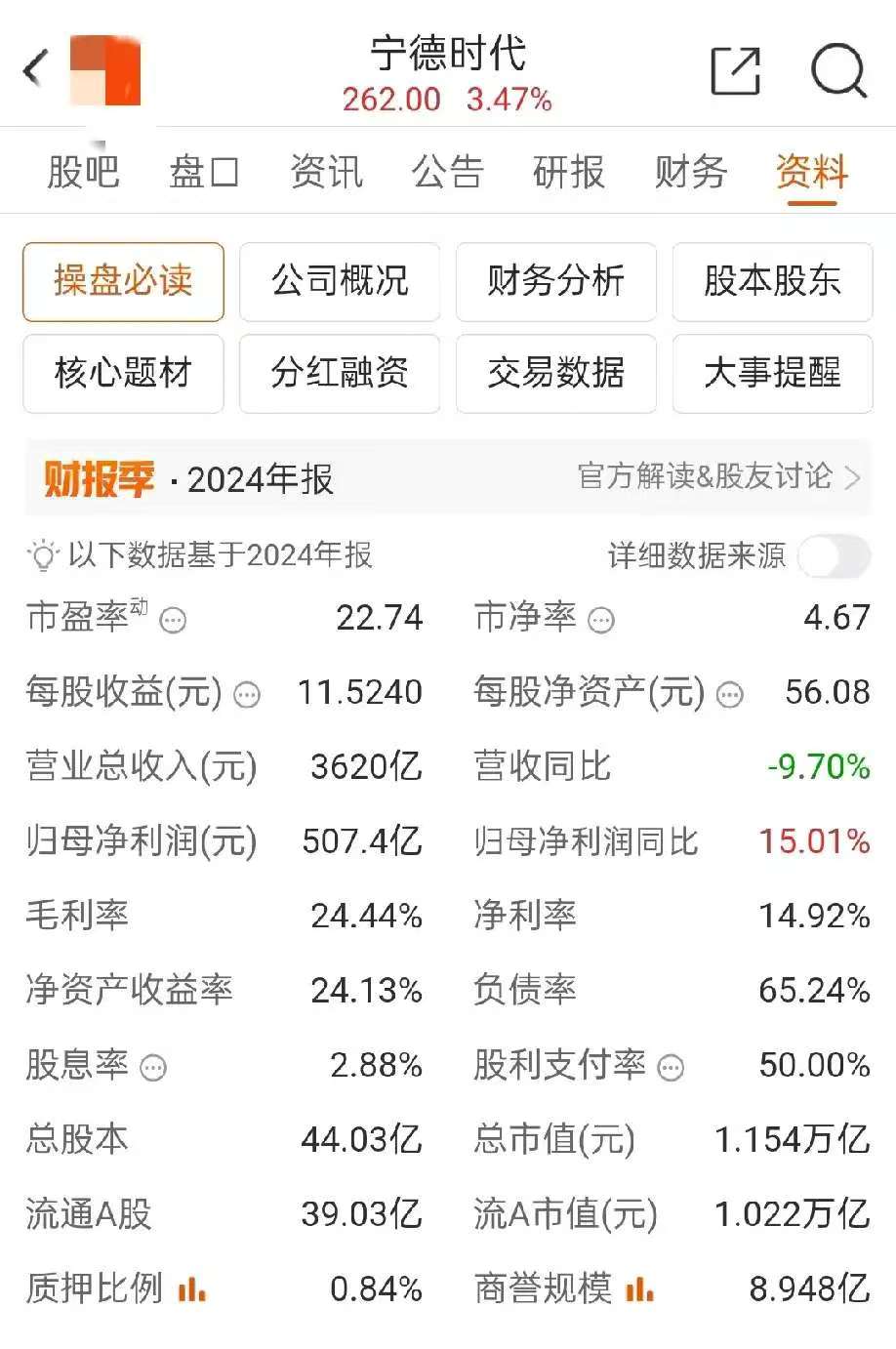Click the 大事提醒 button
Image resolution: width=896 pixels, height=1349 pixels.
pos(771,374)
